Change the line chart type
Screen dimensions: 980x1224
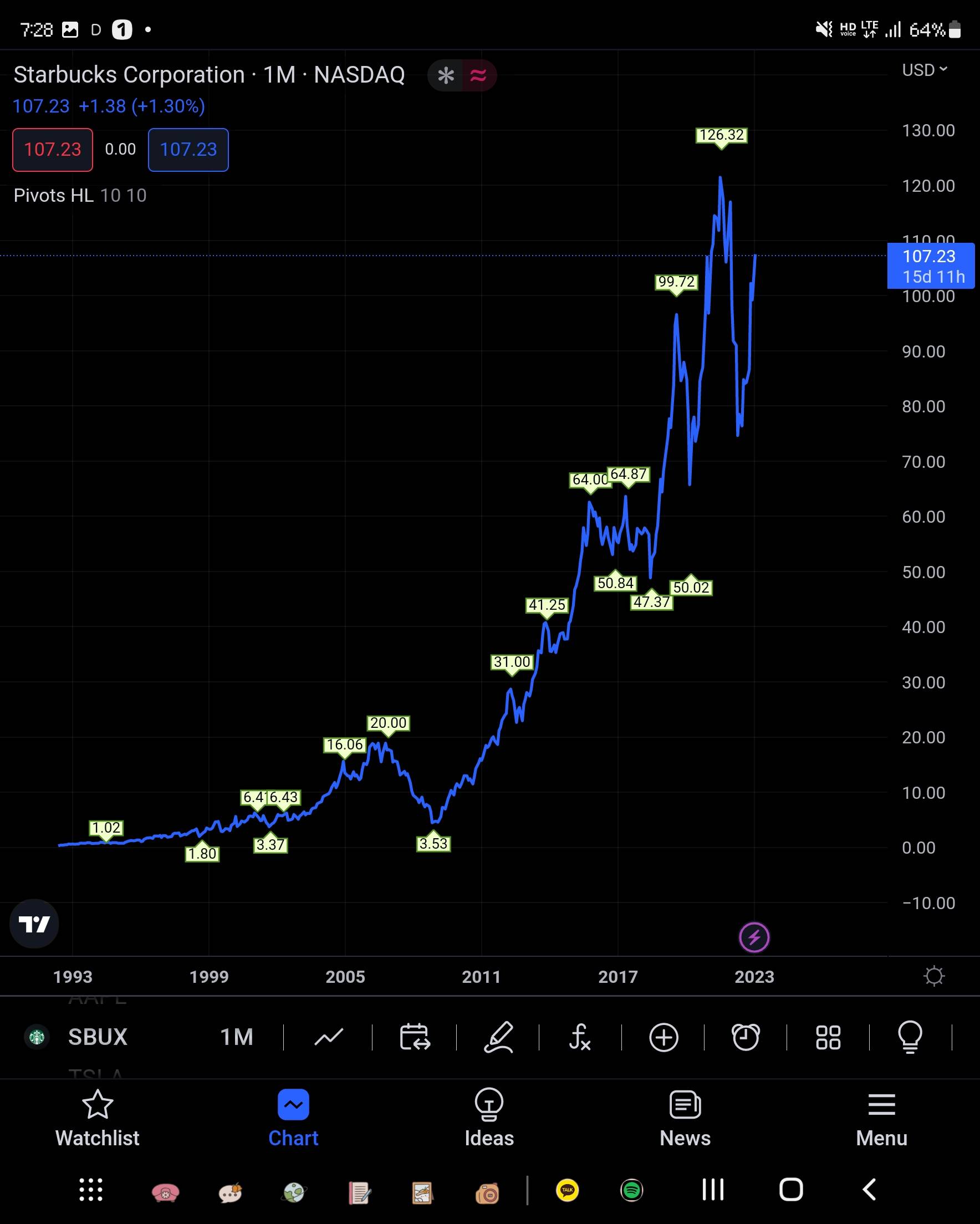[x=329, y=1037]
